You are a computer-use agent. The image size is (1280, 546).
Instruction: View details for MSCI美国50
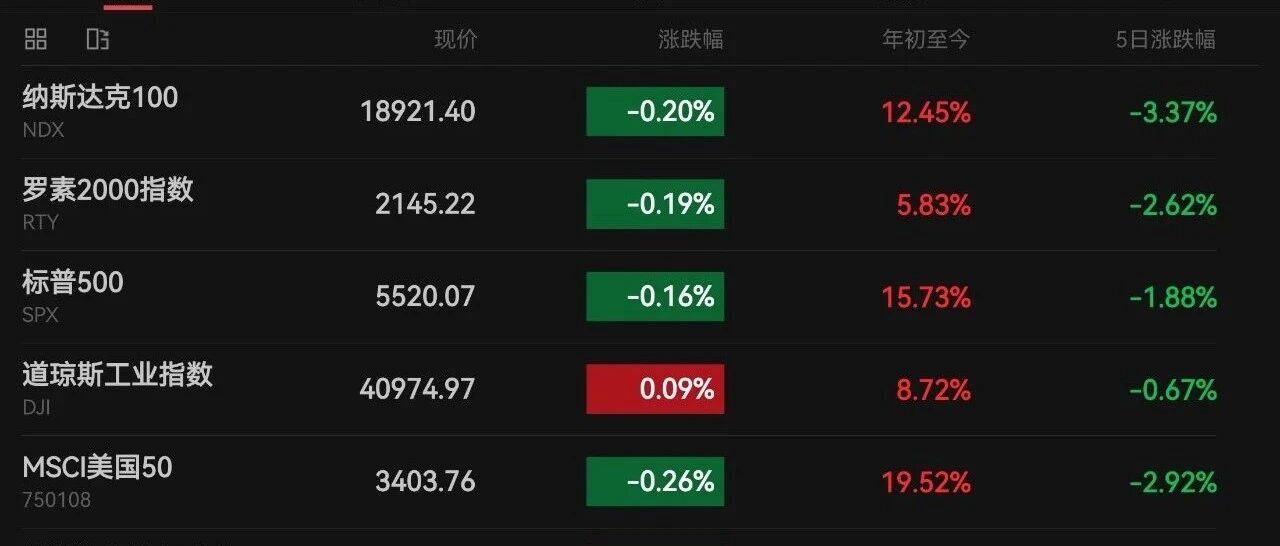point(640,482)
